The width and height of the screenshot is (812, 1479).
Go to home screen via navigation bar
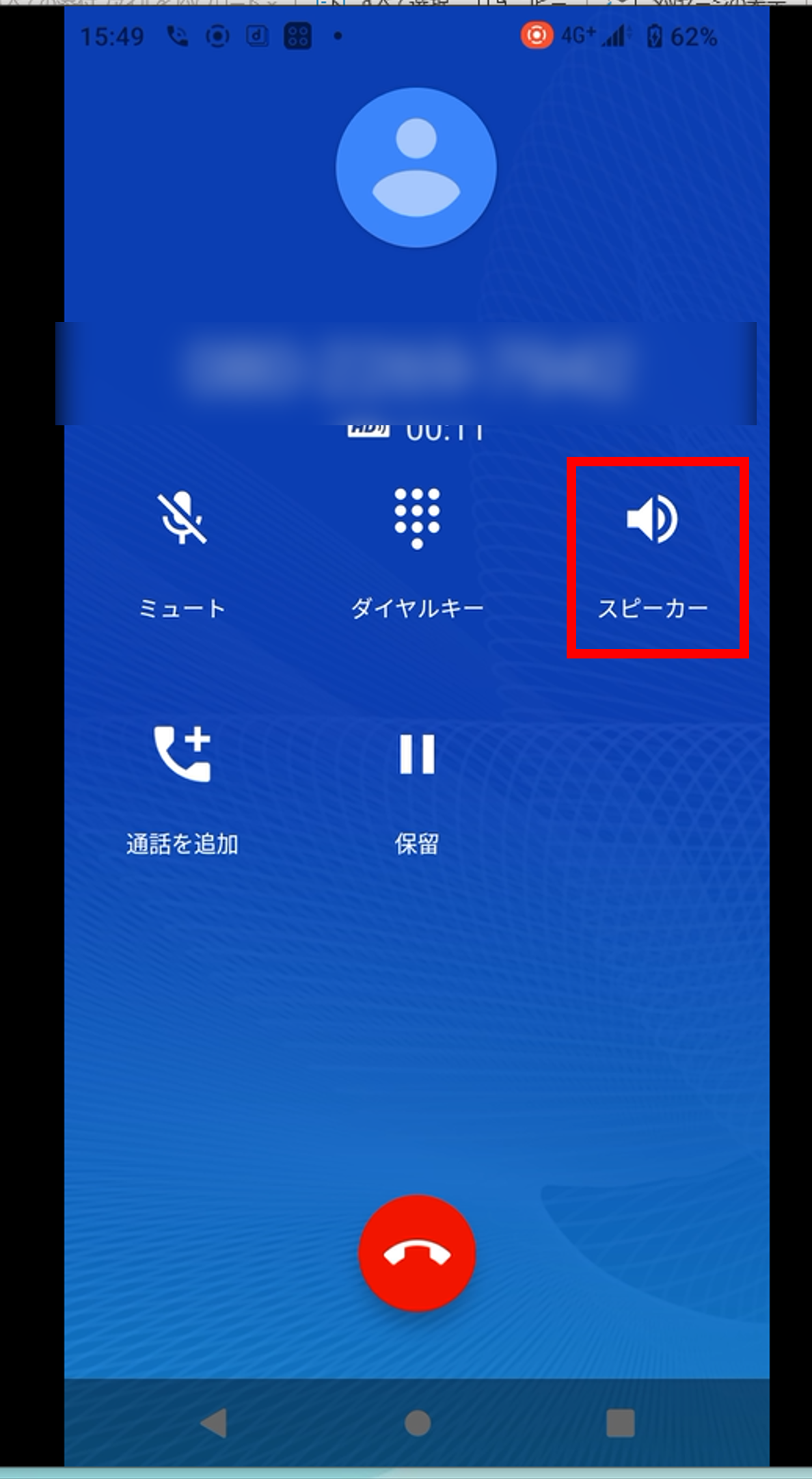coord(417,1424)
